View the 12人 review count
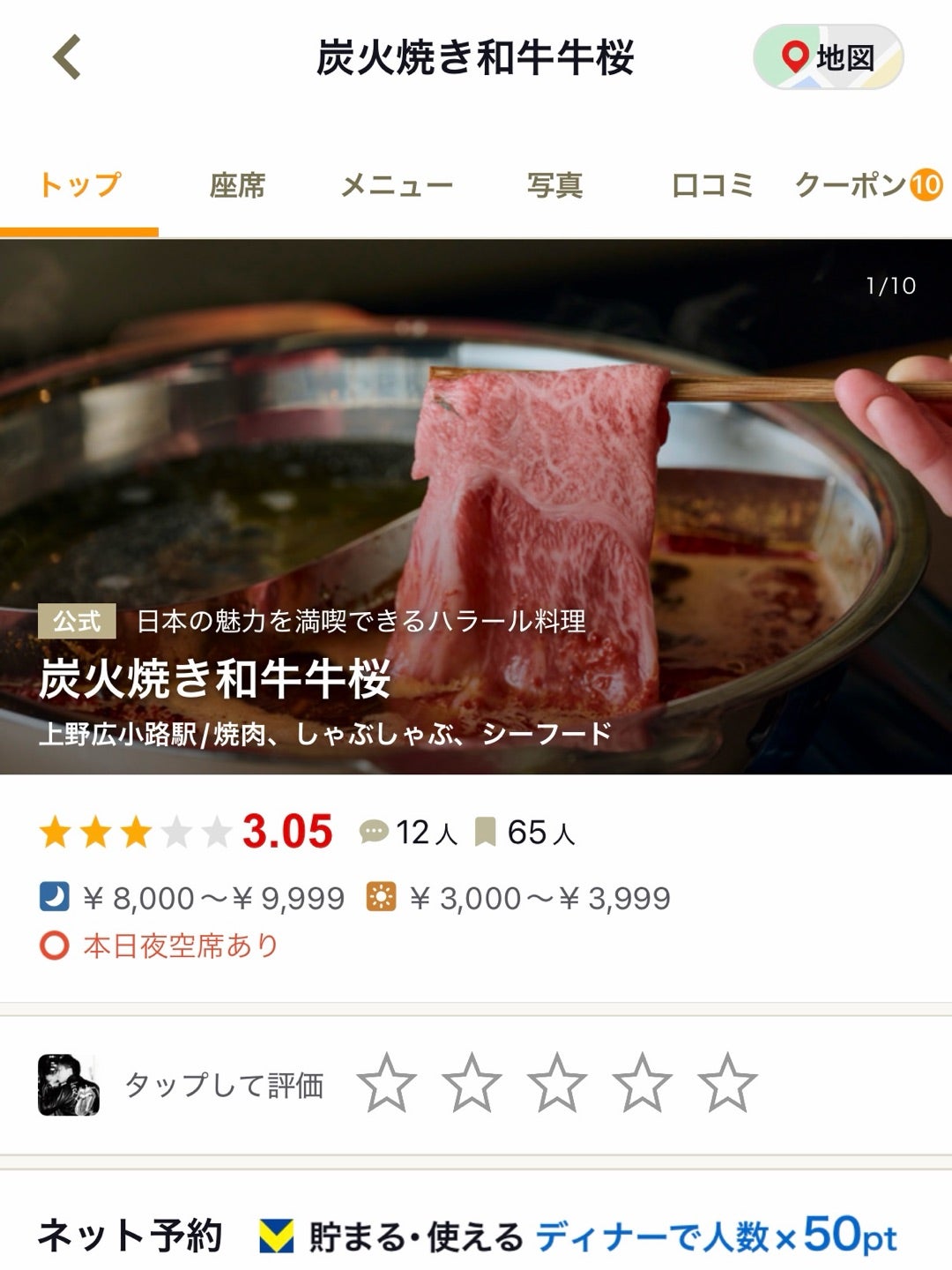 [x=409, y=832]
